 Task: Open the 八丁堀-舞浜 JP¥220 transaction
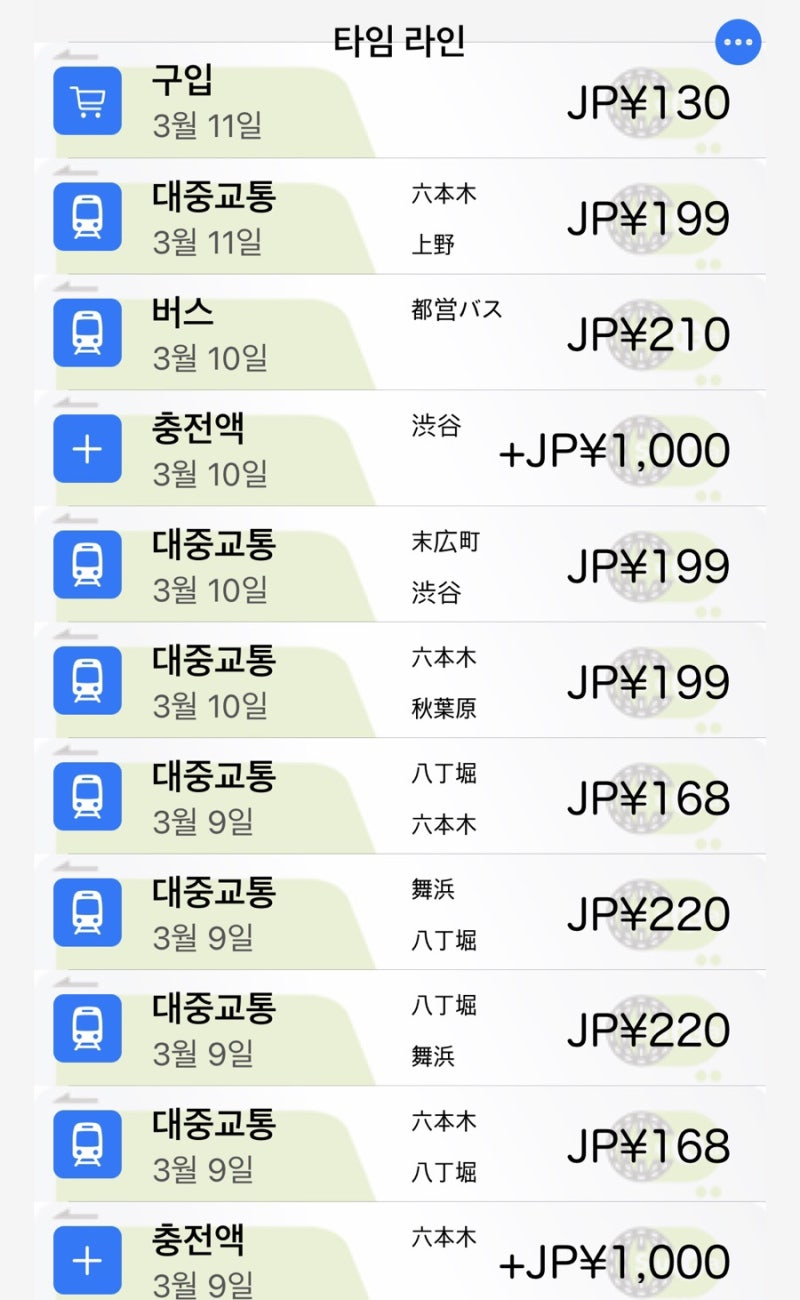tap(400, 1028)
